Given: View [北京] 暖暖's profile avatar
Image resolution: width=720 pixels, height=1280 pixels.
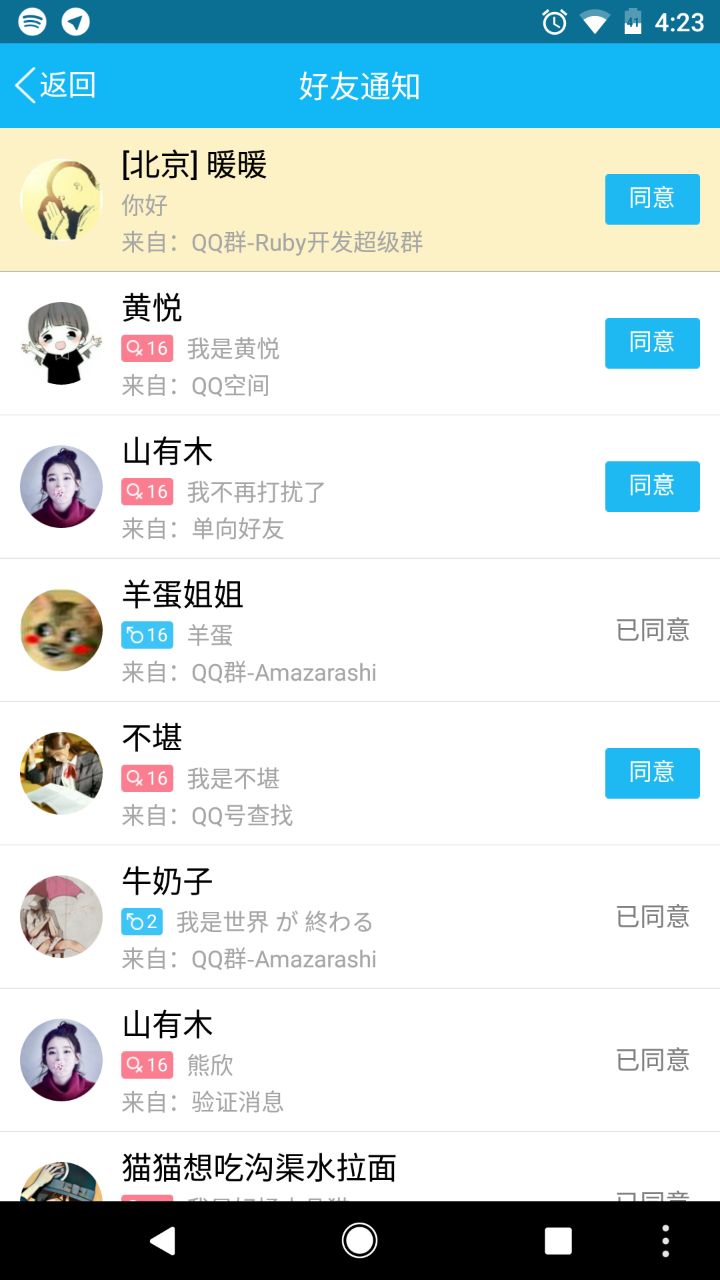Looking at the screenshot, I should click(61, 199).
